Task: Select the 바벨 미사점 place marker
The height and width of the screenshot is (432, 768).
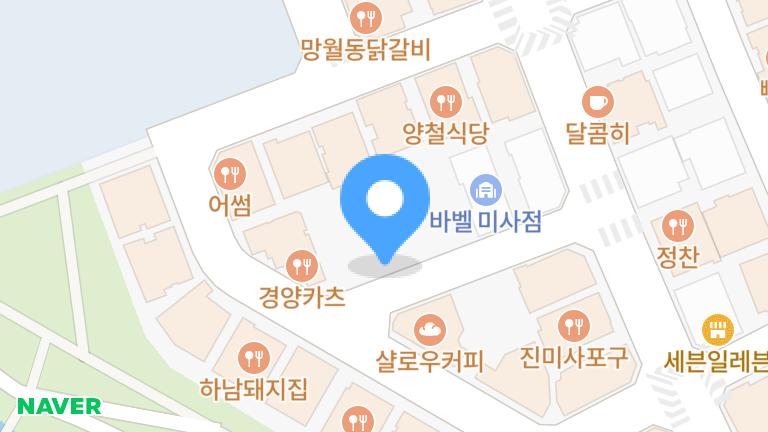Action: point(485,189)
